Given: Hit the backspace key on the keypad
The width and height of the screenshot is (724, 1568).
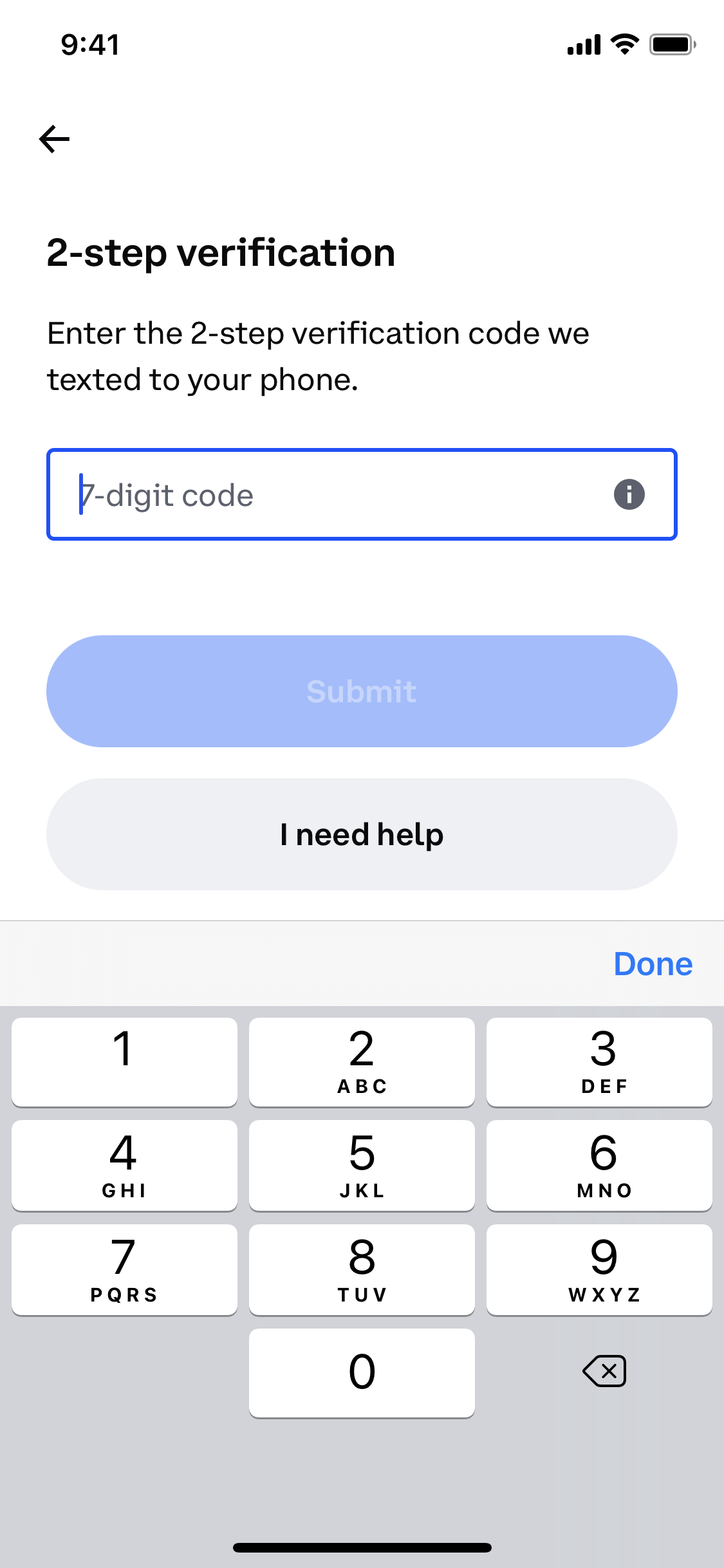Looking at the screenshot, I should (604, 1371).
